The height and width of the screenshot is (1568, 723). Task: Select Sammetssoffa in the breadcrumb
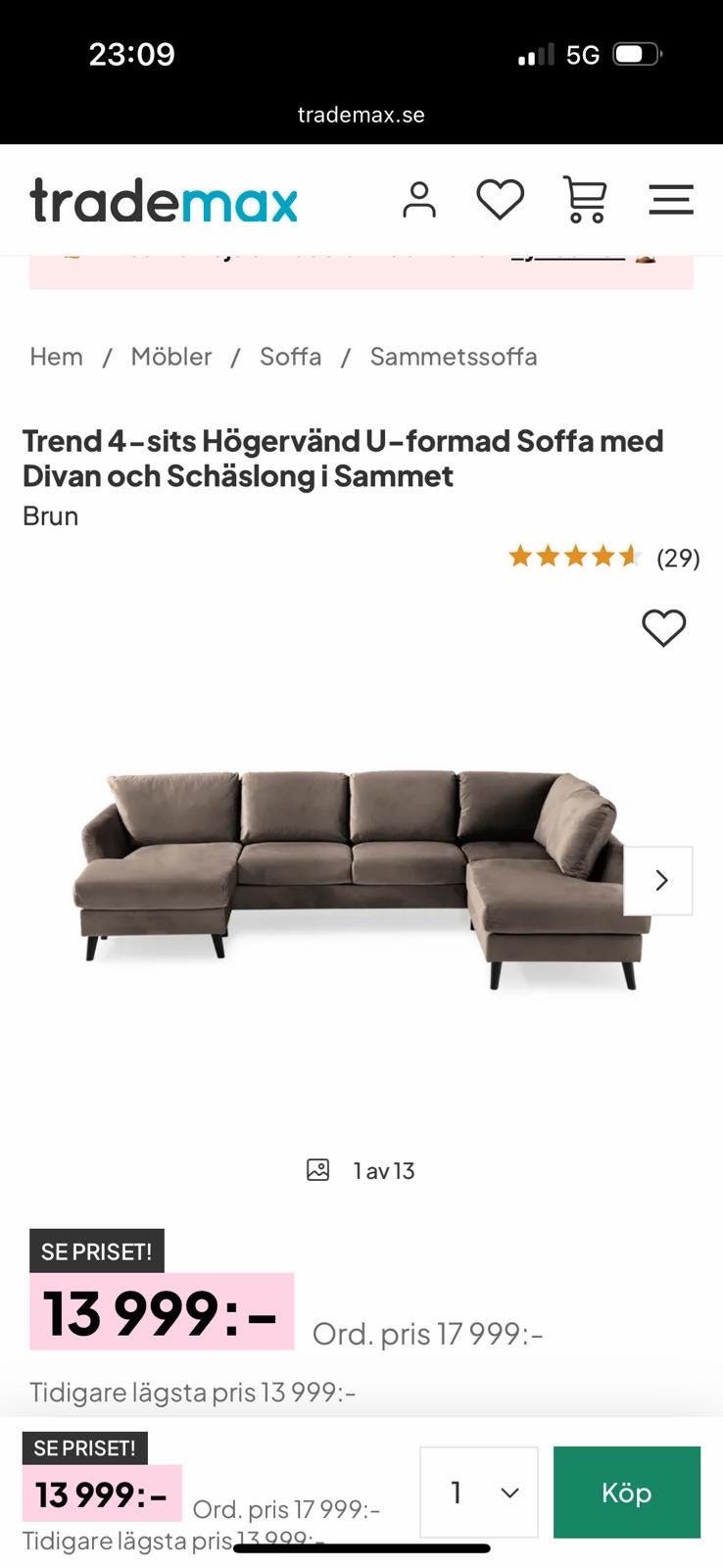452,357
